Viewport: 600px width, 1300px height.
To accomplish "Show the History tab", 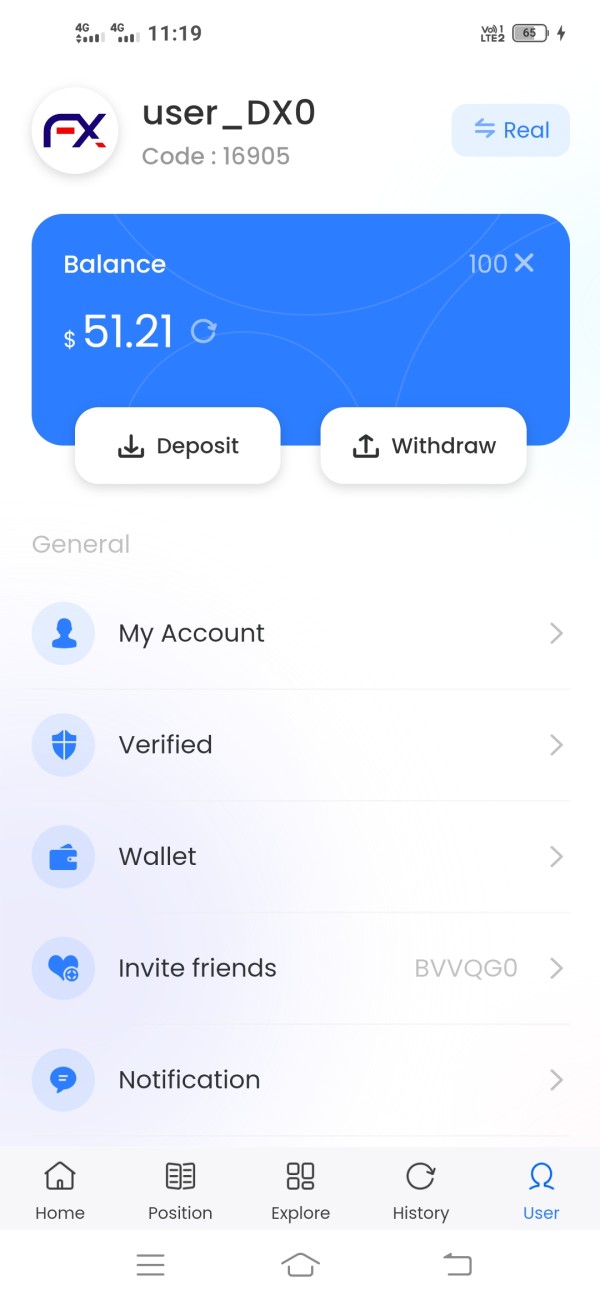I will pyautogui.click(x=420, y=1190).
